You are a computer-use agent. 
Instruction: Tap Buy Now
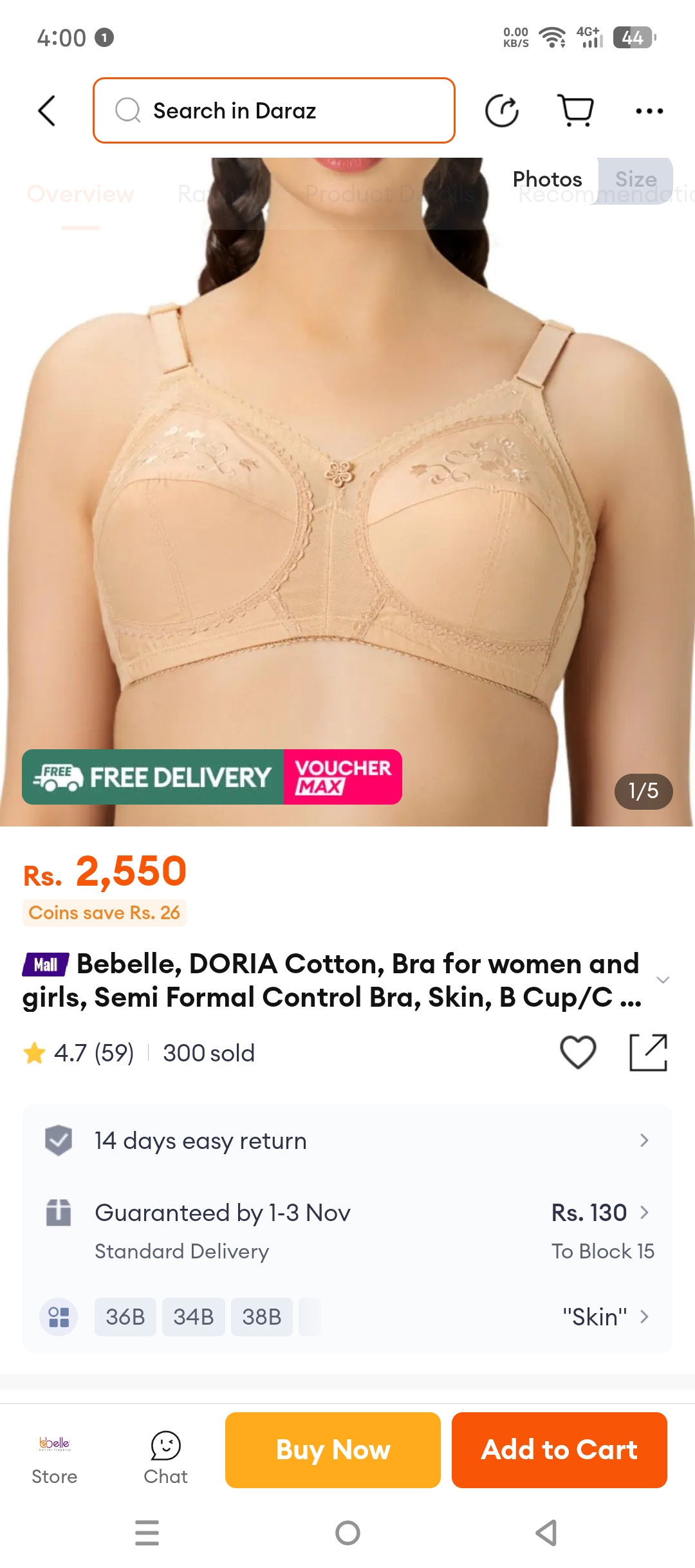coord(333,1450)
